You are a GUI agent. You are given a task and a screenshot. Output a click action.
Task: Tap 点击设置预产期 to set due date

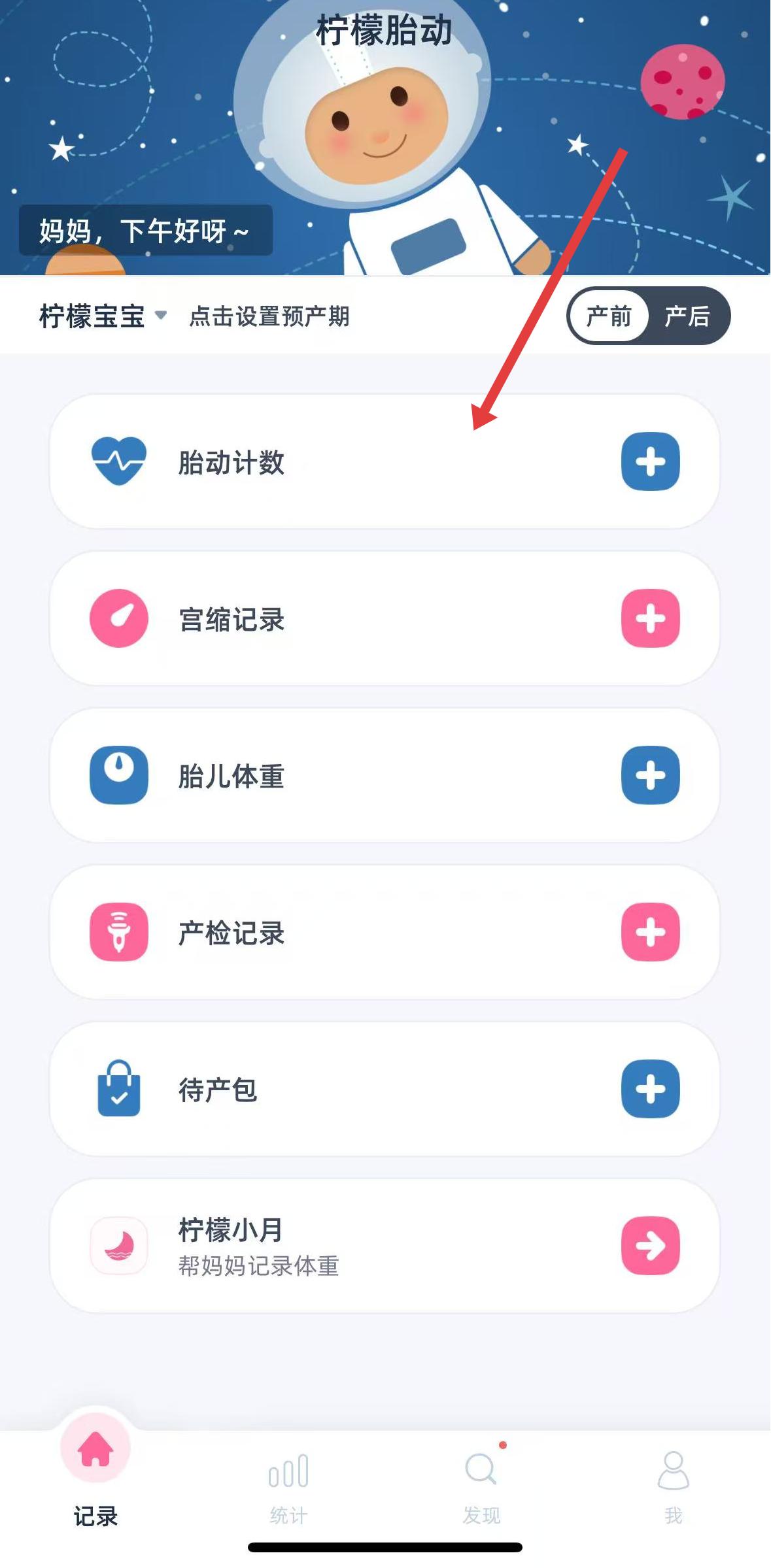269,316
